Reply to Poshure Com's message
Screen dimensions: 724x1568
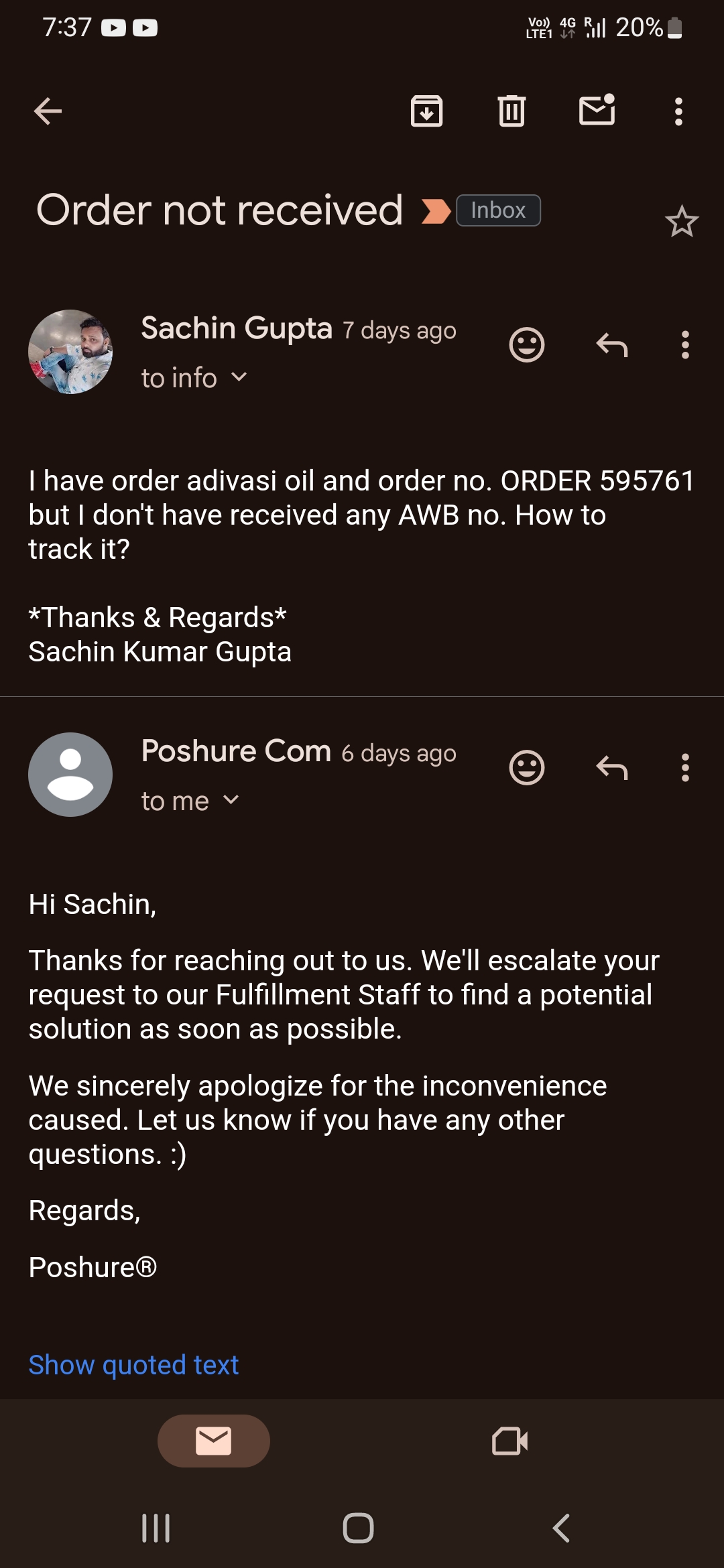click(611, 768)
